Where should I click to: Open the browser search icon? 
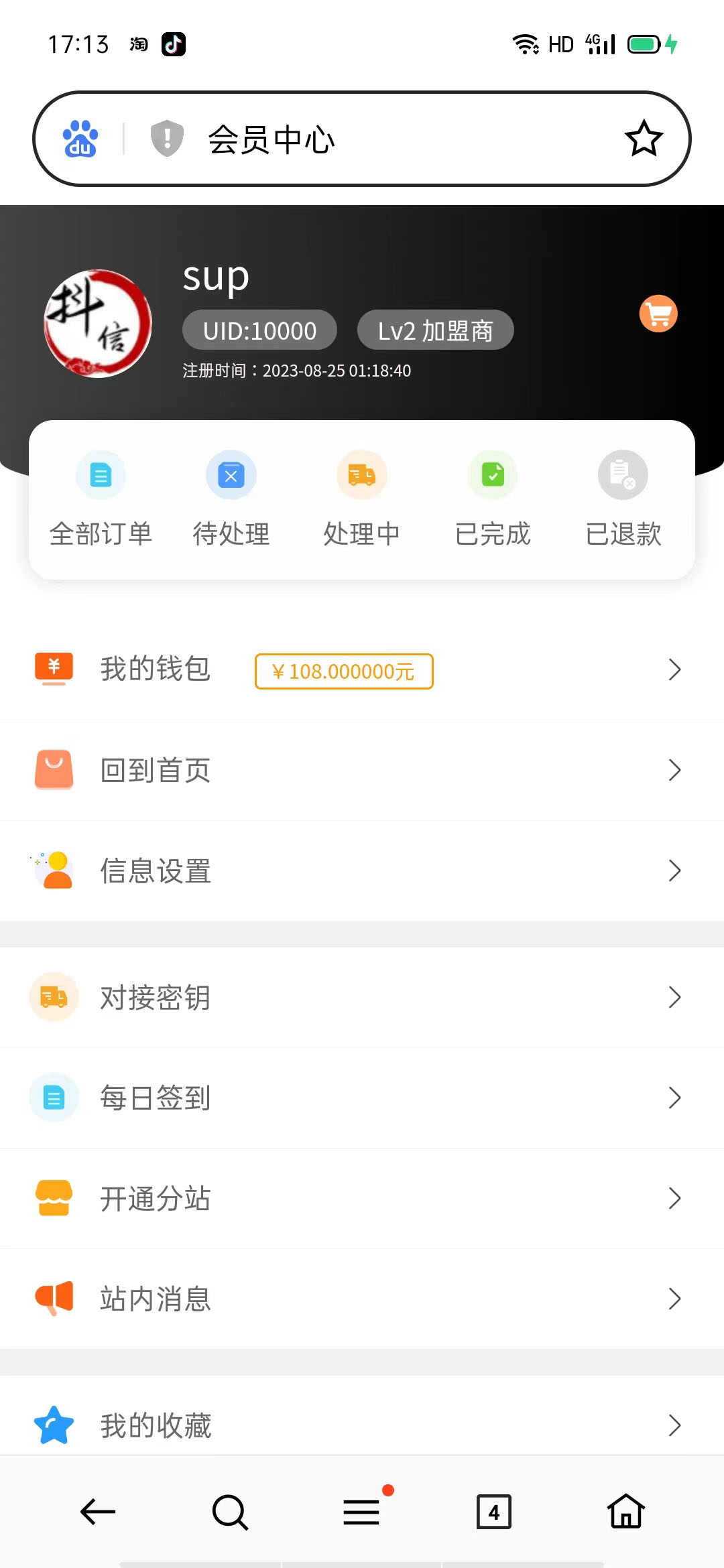click(x=230, y=1512)
